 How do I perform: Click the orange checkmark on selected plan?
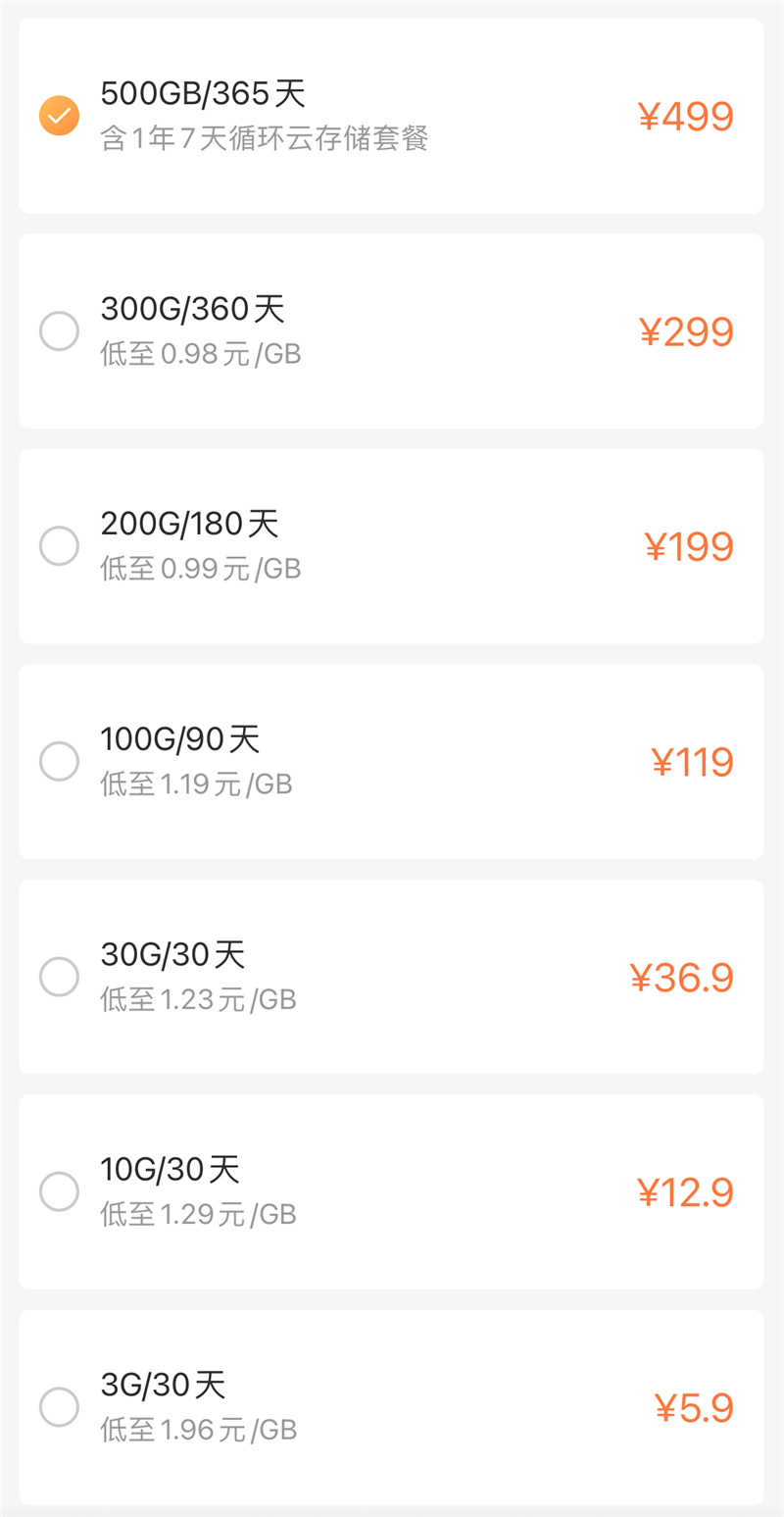click(x=59, y=116)
